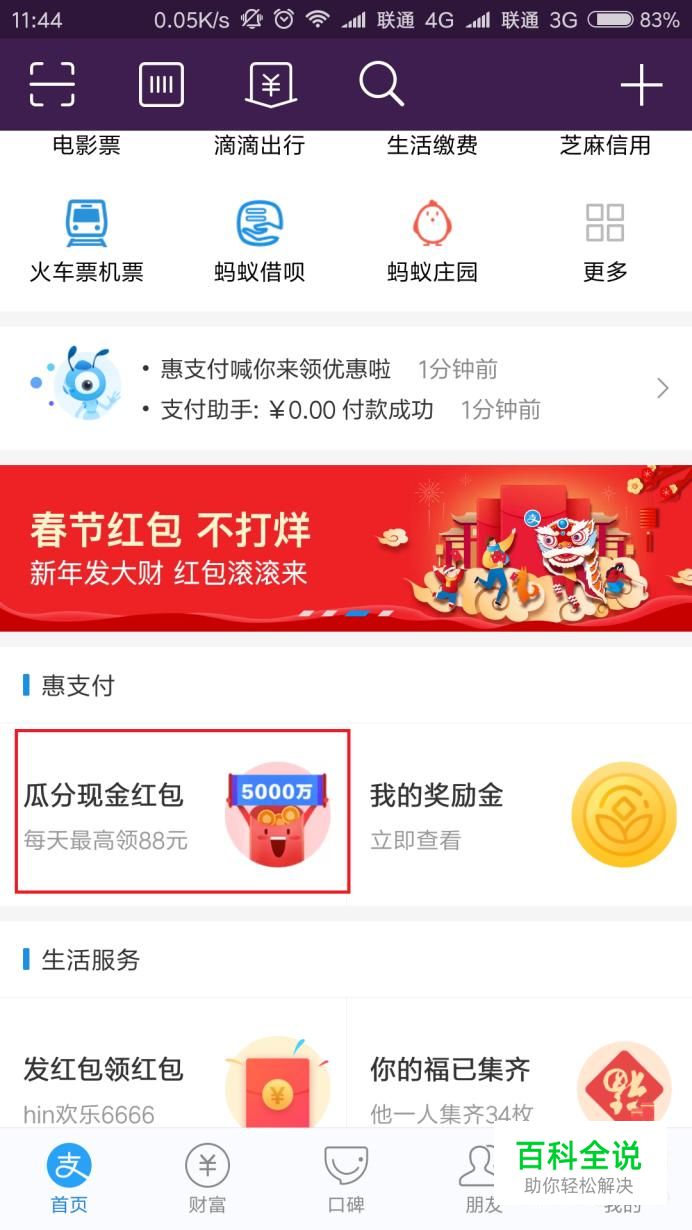Open 火车票机票 service
This screenshot has width=692, height=1230.
(86, 241)
